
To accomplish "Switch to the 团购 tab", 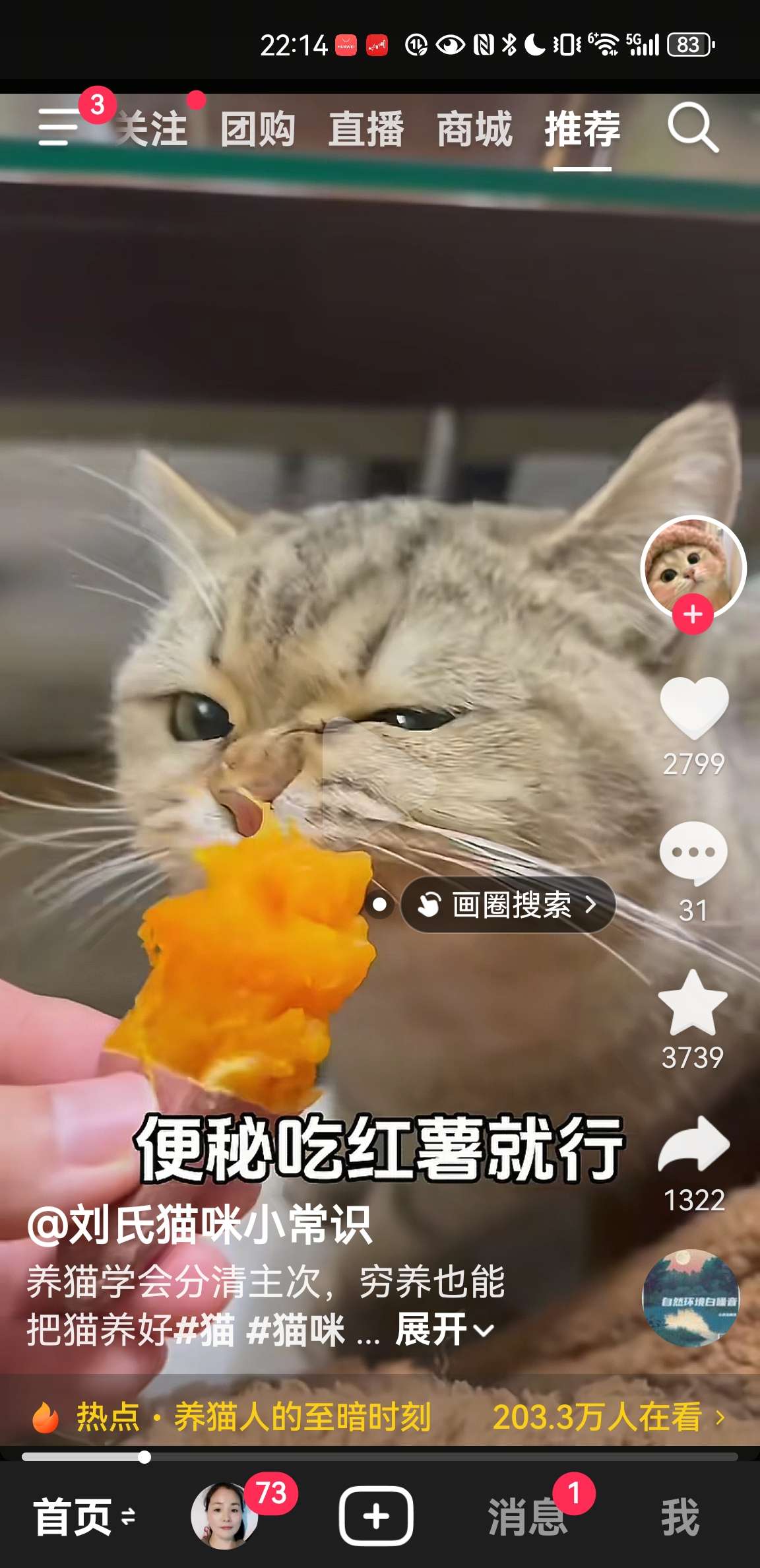I will [x=257, y=129].
